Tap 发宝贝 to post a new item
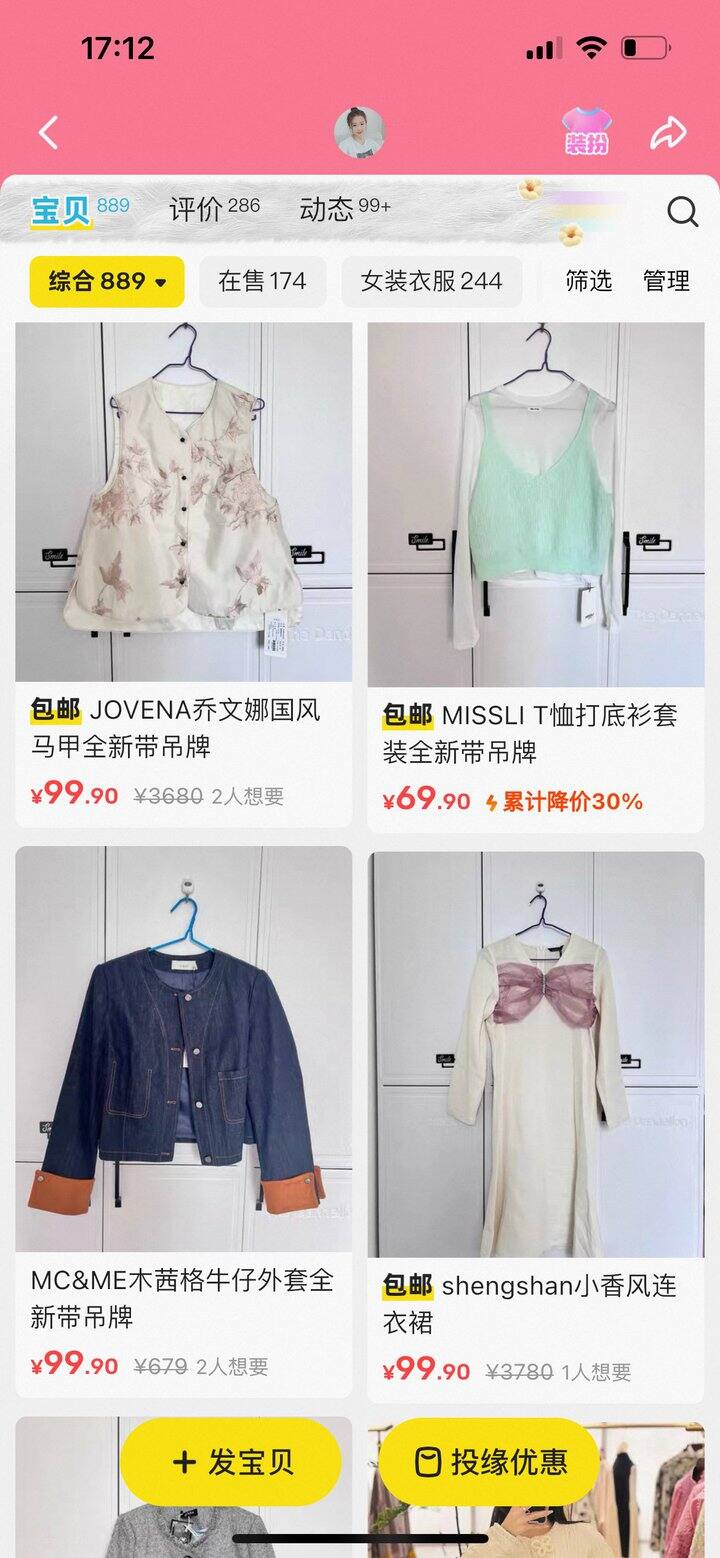This screenshot has width=720, height=1558. [231, 1463]
